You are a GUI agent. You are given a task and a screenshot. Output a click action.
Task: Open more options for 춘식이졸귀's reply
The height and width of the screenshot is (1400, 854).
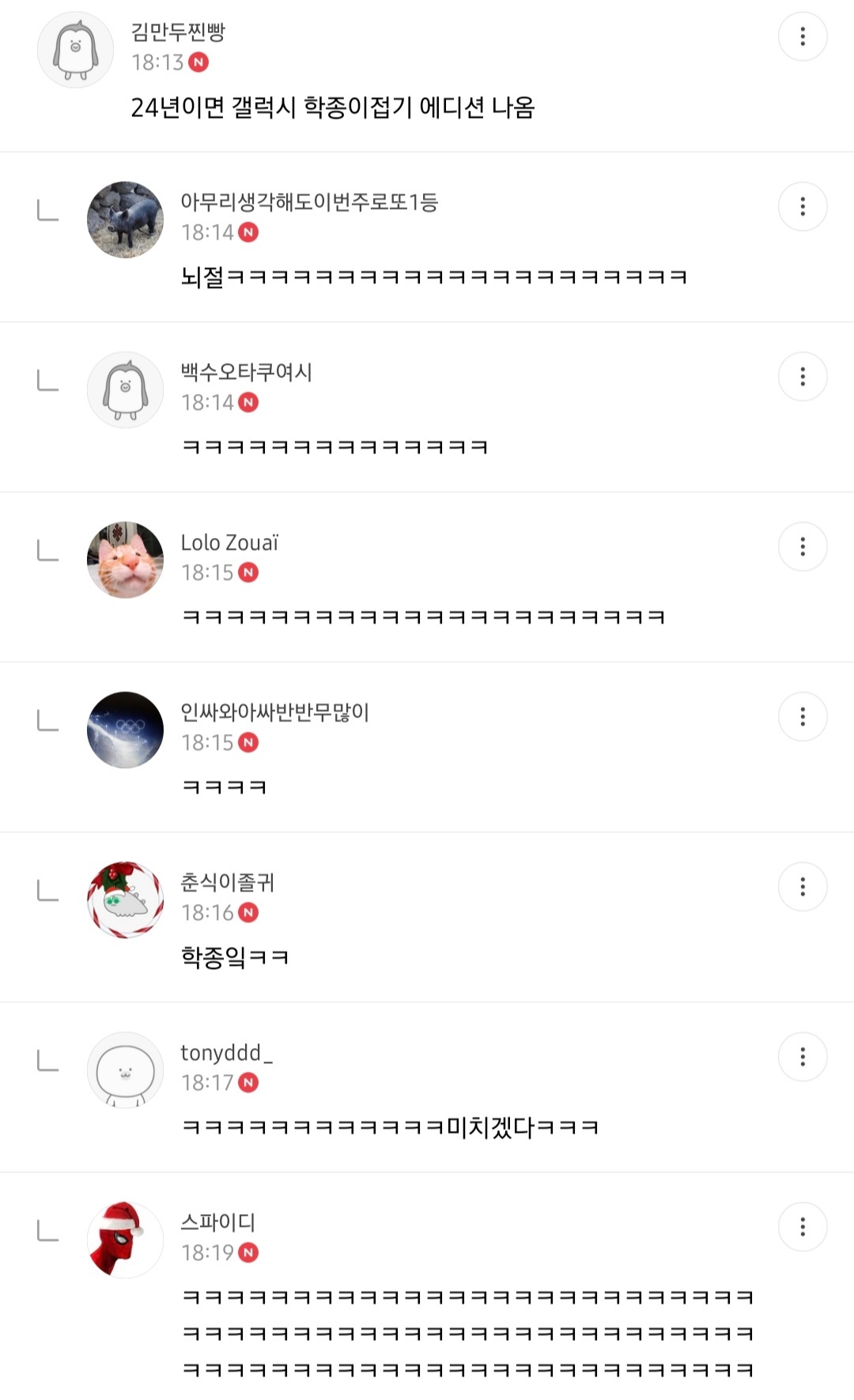803,887
